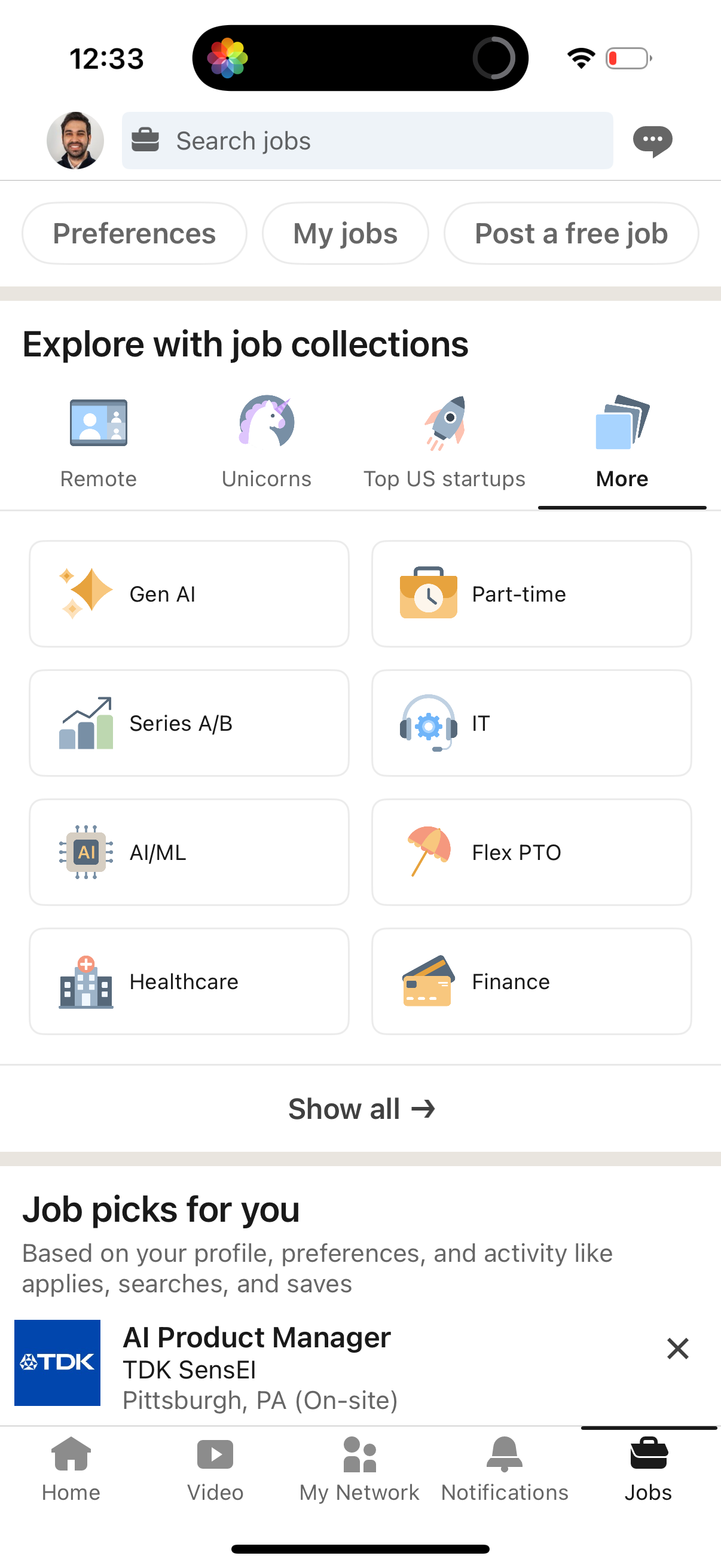The width and height of the screenshot is (721, 1568).
Task: Select the Remote collection tab
Action: [98, 440]
